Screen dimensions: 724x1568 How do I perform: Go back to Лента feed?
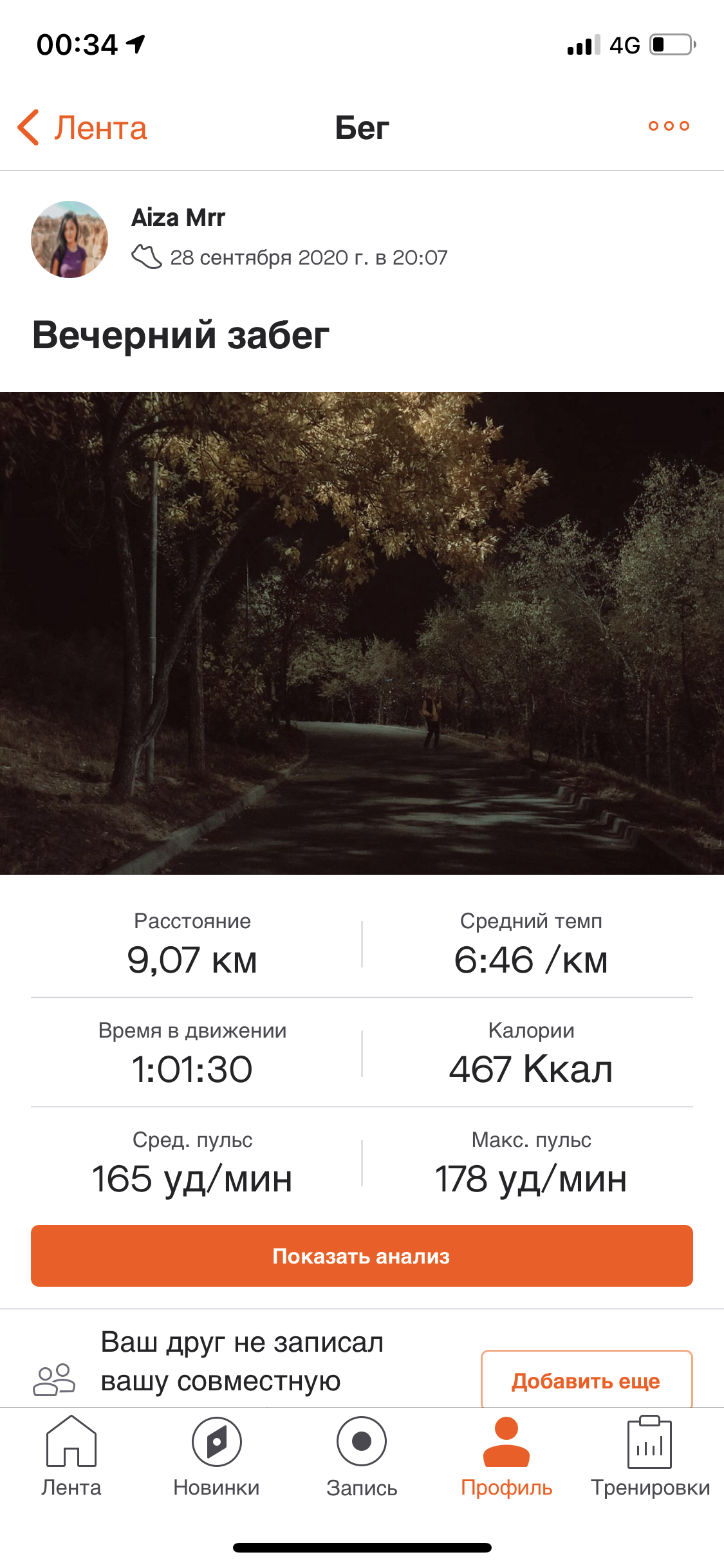click(x=82, y=127)
